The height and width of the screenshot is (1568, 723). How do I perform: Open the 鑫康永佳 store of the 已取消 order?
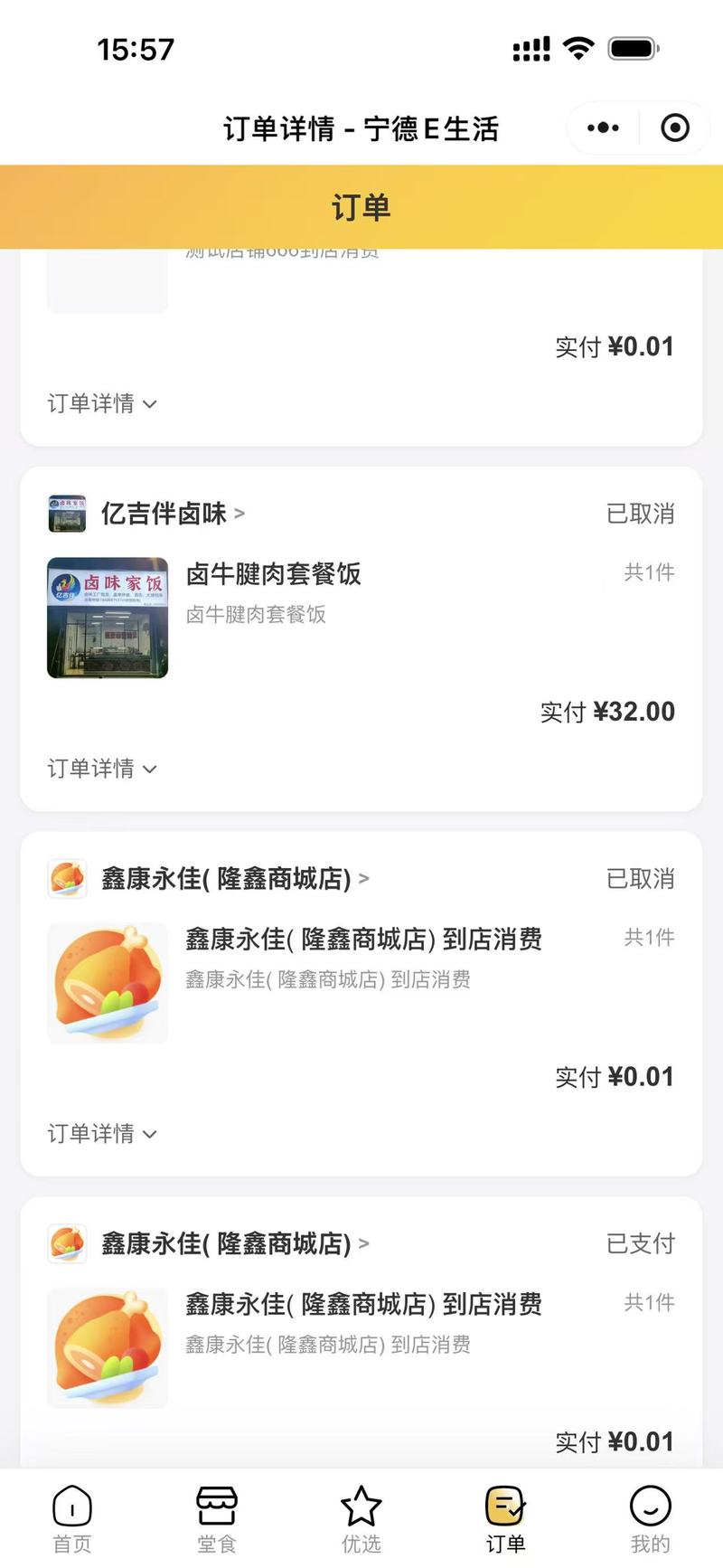226,878
